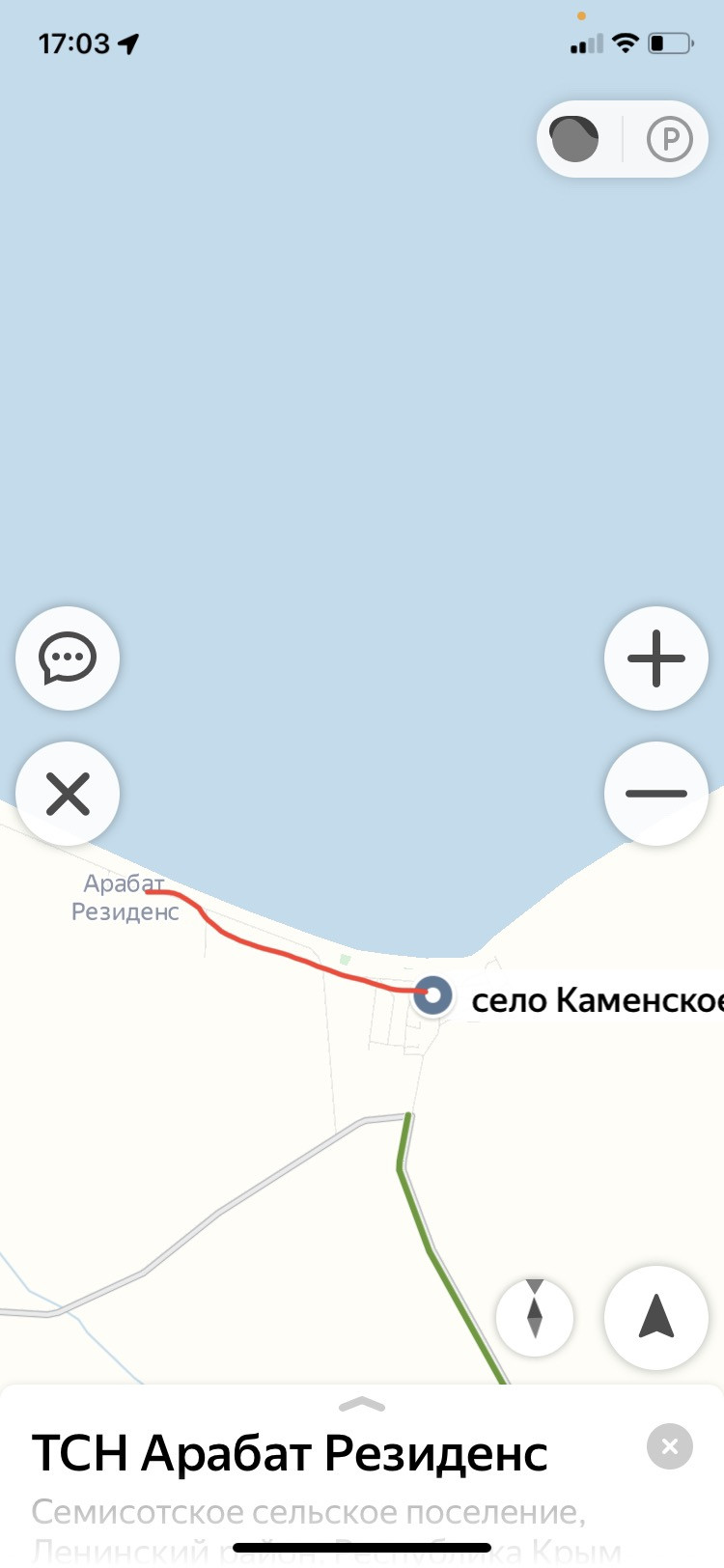Center map on my location arrow

coord(656,1317)
